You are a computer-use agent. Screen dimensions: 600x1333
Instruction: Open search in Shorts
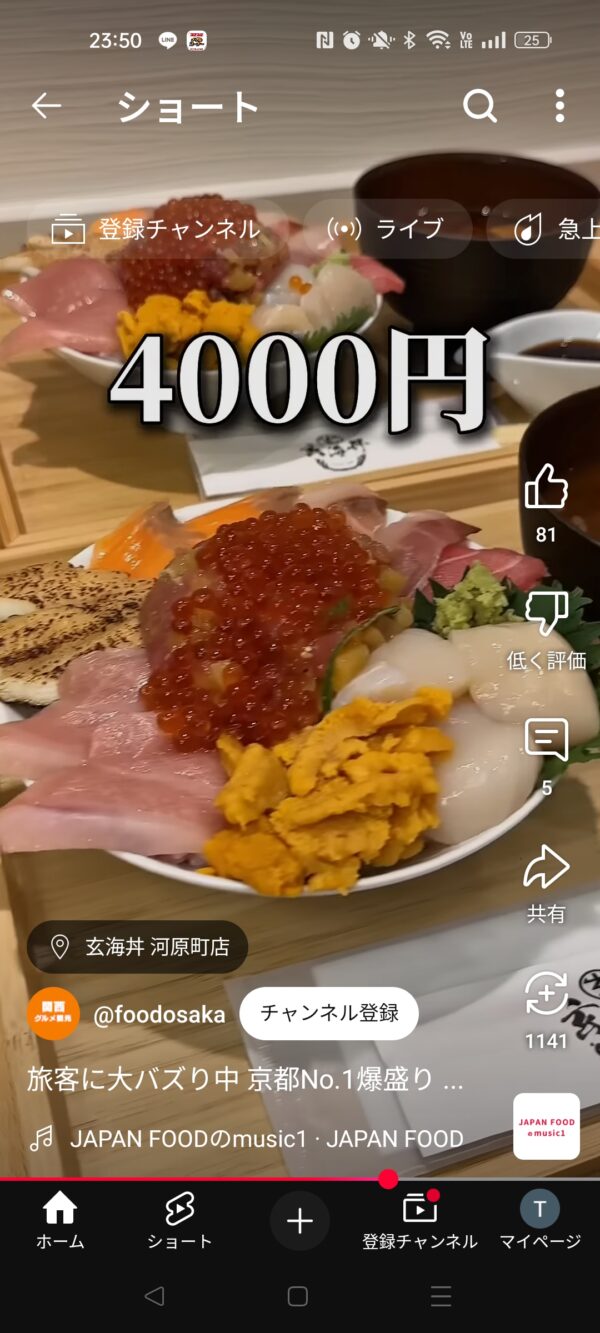pyautogui.click(x=480, y=106)
